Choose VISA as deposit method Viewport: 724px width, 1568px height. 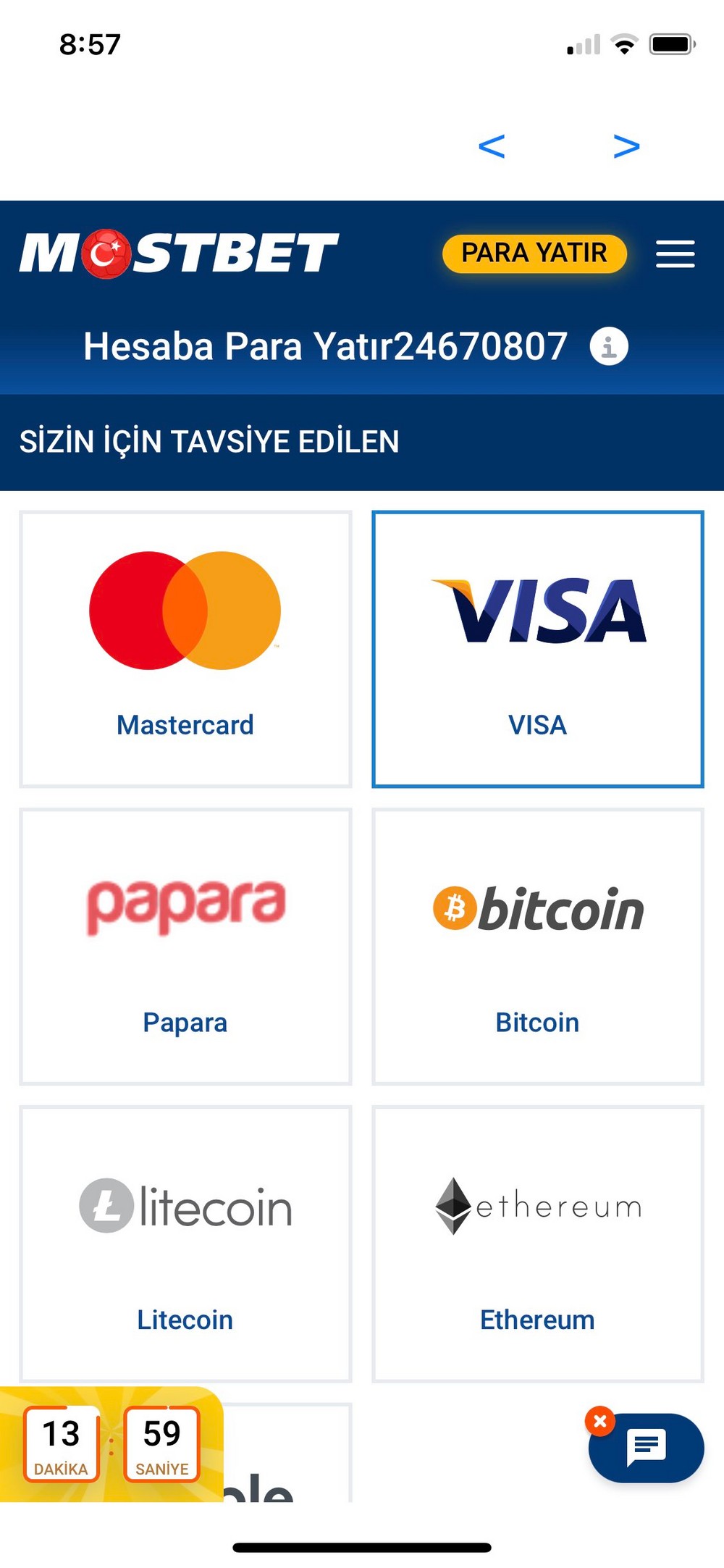click(538, 649)
